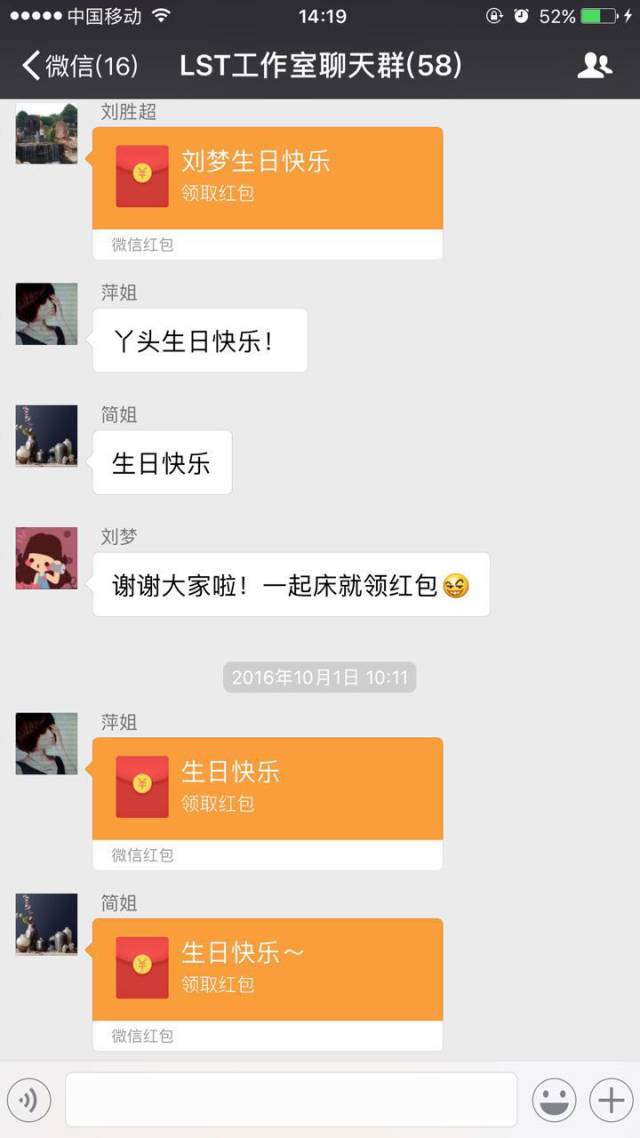
Task: View 刘梦's profile via avatar
Action: [46, 558]
